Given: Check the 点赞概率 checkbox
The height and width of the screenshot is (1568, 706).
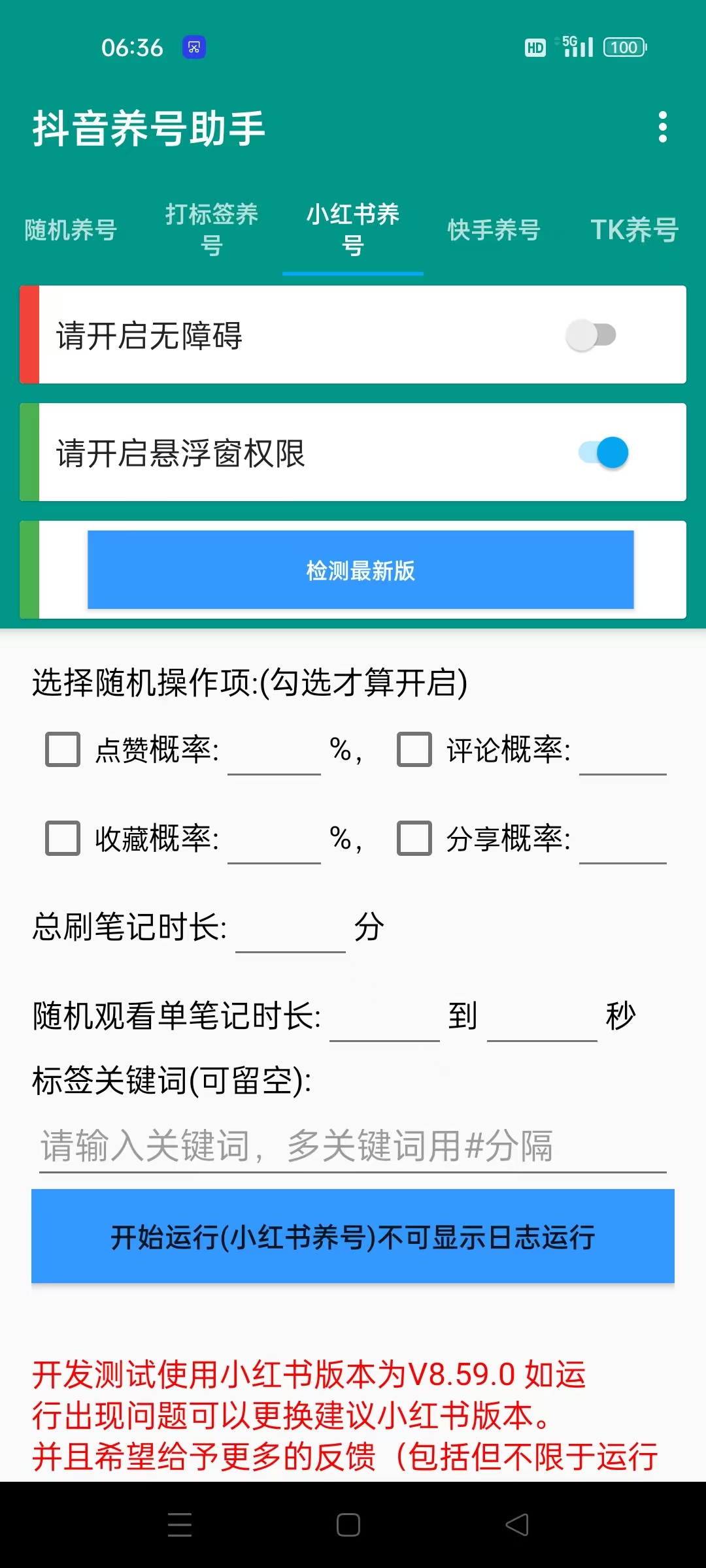Looking at the screenshot, I should (63, 749).
